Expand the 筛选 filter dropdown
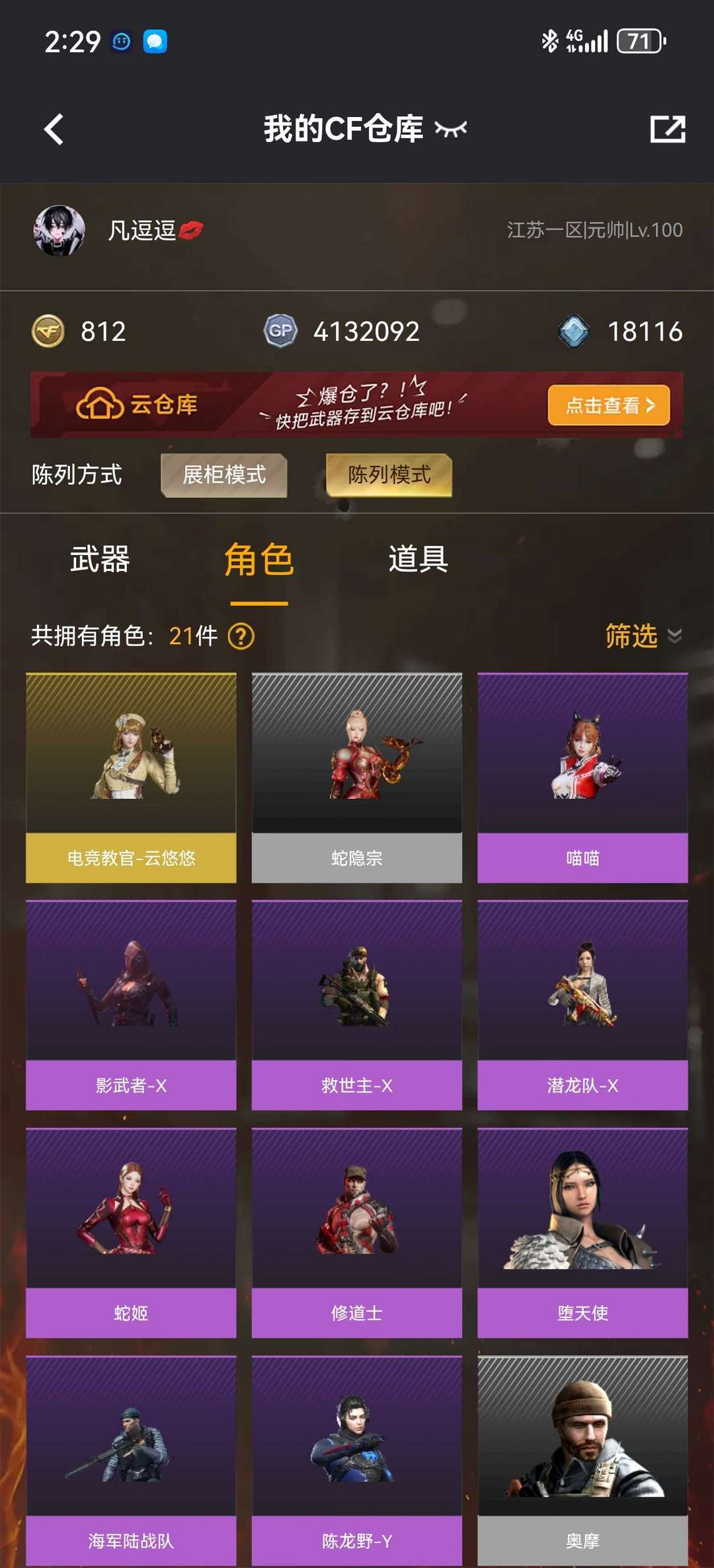This screenshot has height=1568, width=714. [643, 636]
